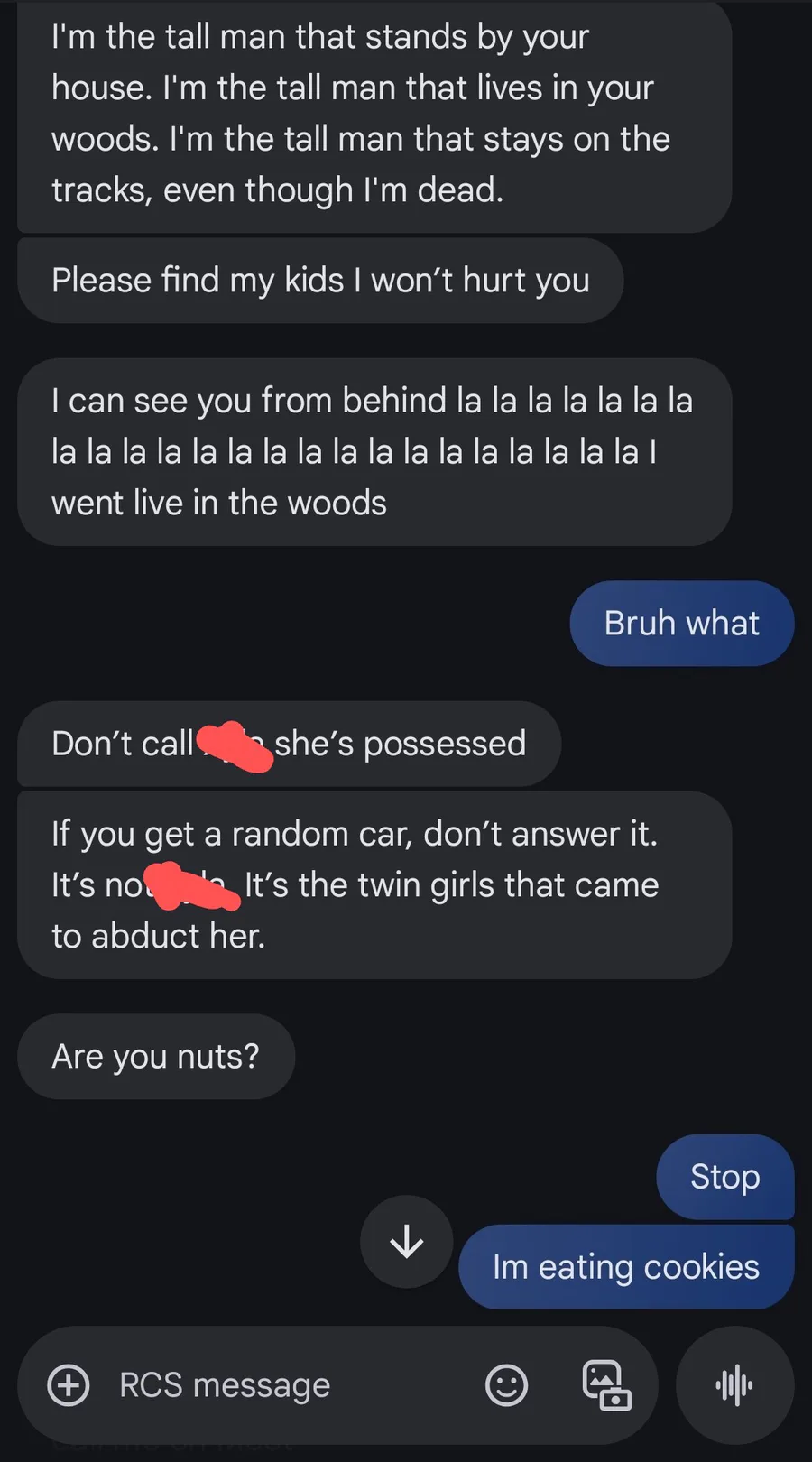Open the attachment plus icon
Screen dimensions: 812x1462
point(69,1384)
